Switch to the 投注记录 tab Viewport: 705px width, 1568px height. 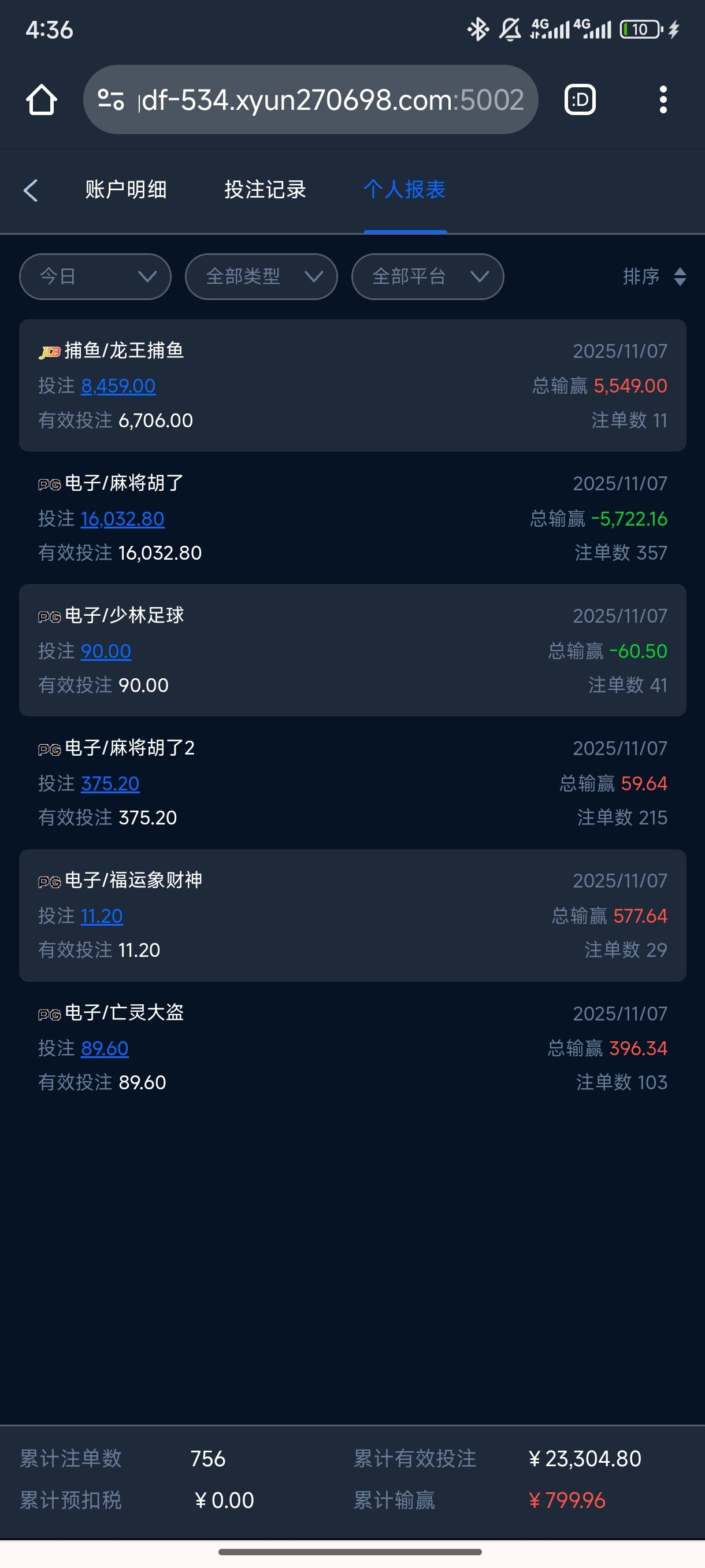tap(265, 190)
